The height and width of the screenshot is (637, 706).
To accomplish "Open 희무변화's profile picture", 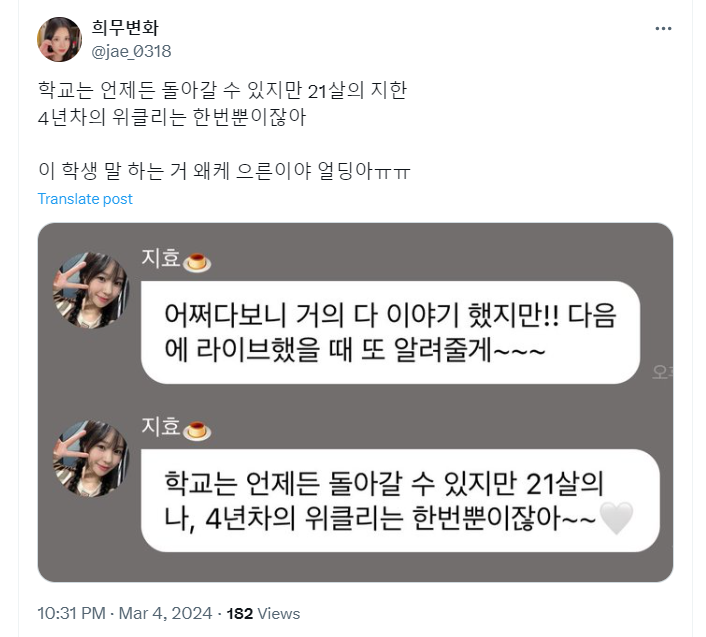I will [x=59, y=40].
